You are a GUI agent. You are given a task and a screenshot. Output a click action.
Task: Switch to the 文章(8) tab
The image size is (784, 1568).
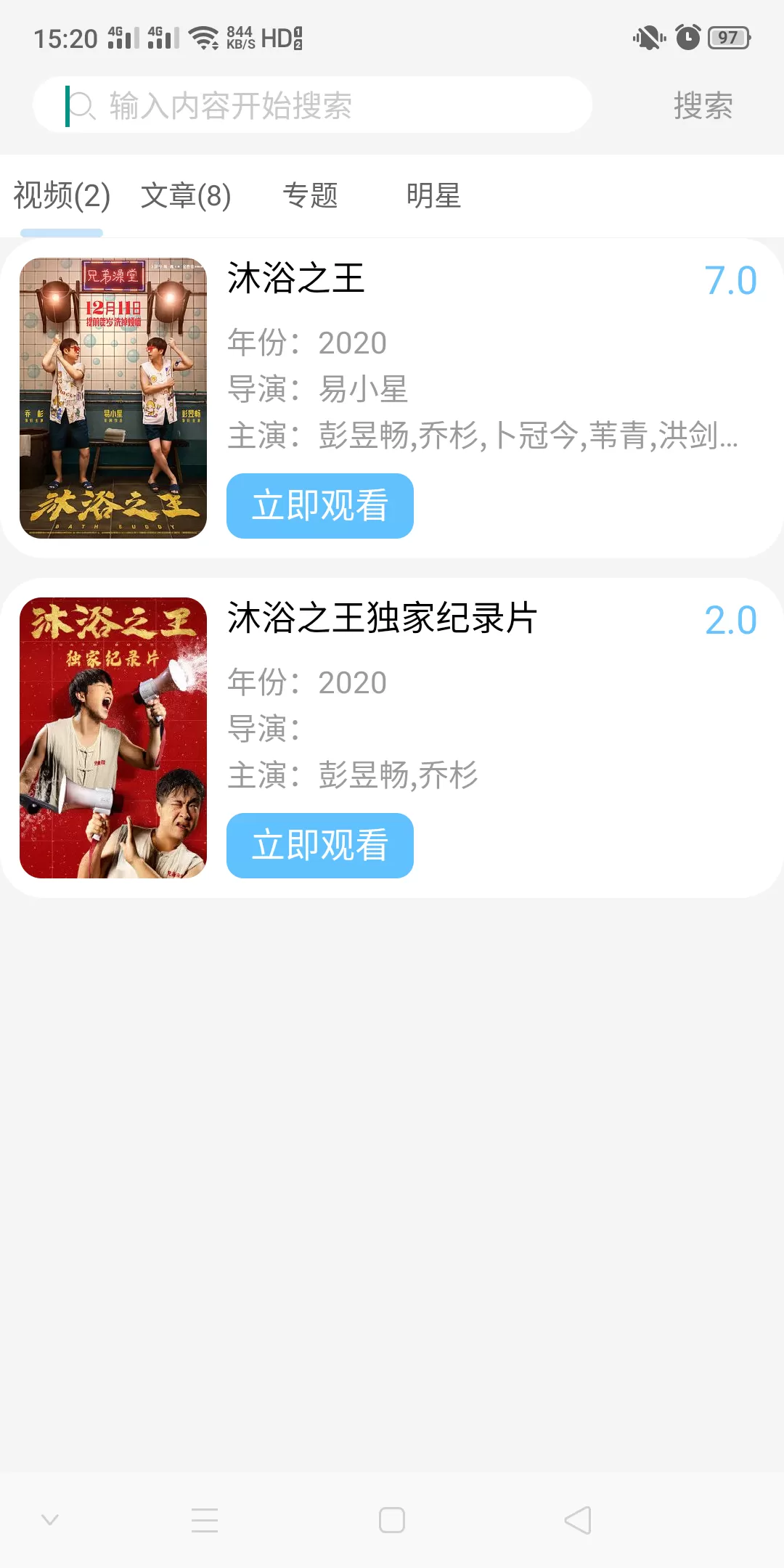tap(186, 196)
